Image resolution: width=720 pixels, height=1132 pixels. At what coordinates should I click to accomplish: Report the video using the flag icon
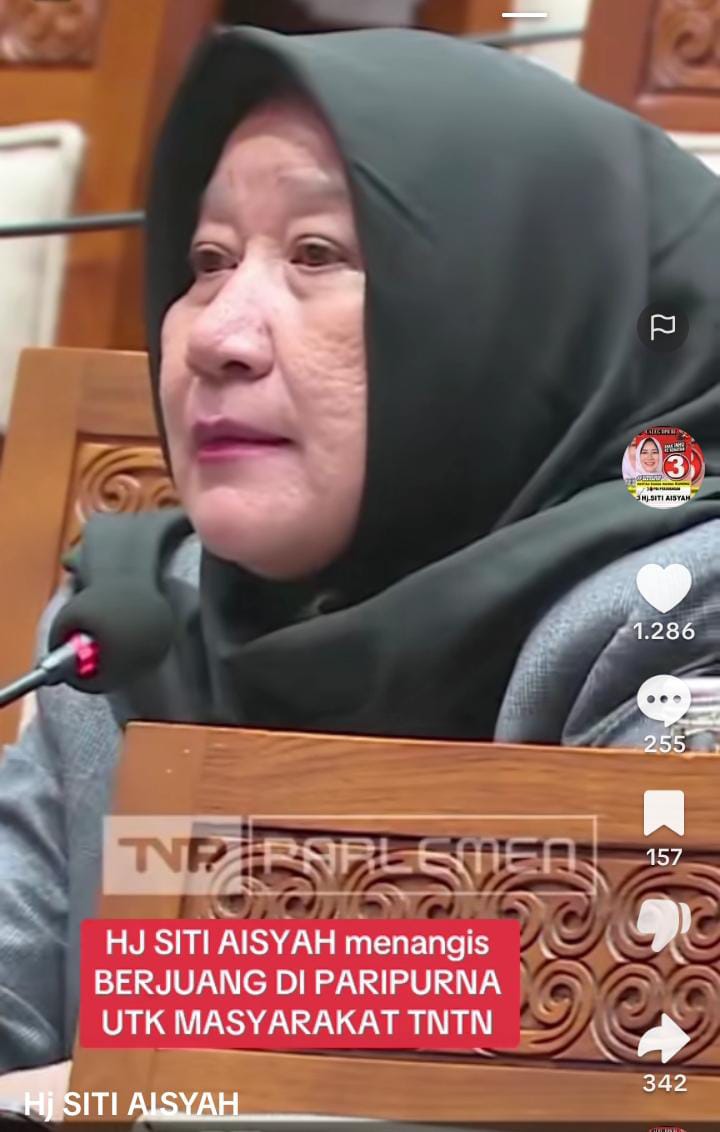(663, 327)
